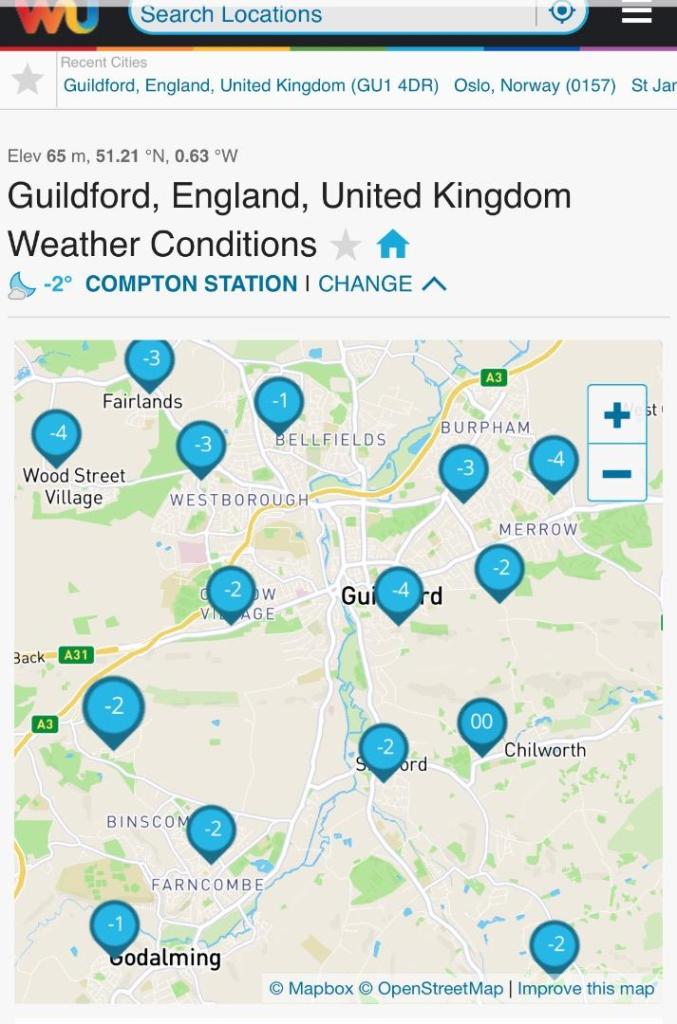This screenshot has height=1024, width=677.
Task: Open the Recent Cities star icon
Action: (28, 80)
